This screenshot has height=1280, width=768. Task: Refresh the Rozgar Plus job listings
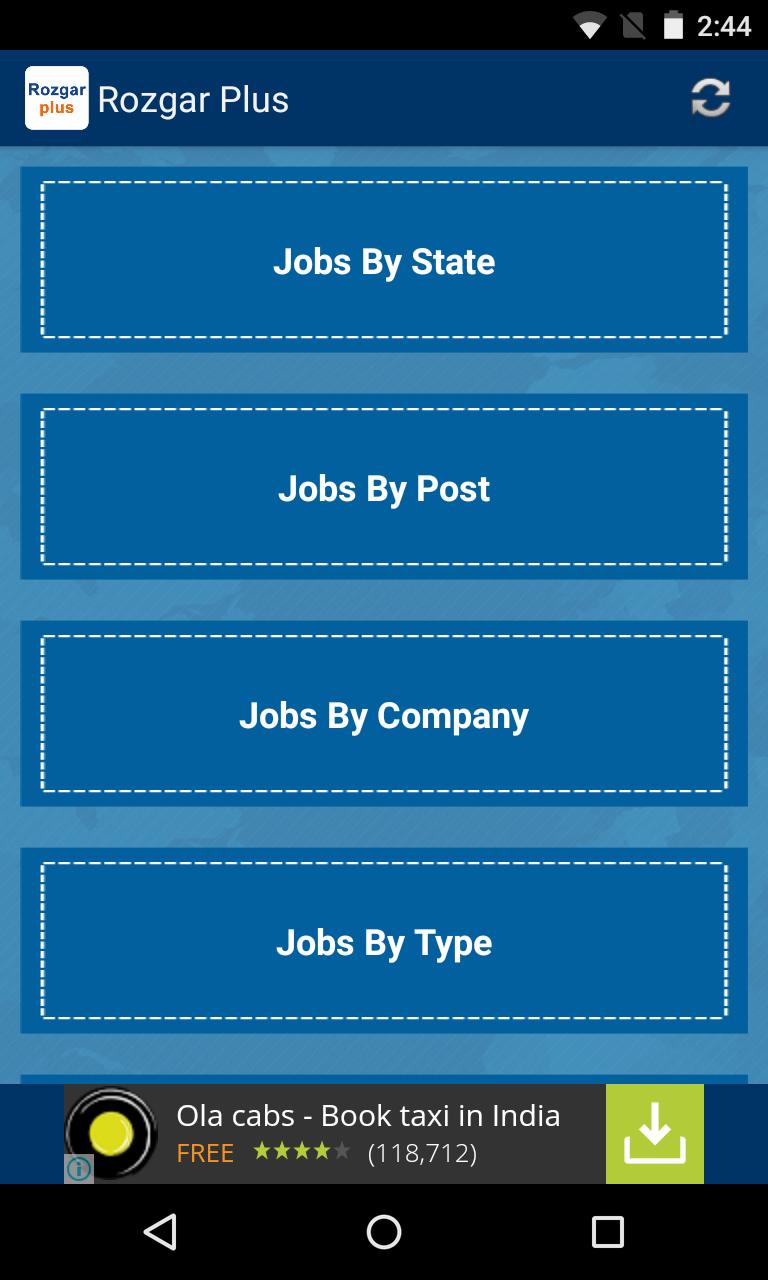[x=710, y=98]
